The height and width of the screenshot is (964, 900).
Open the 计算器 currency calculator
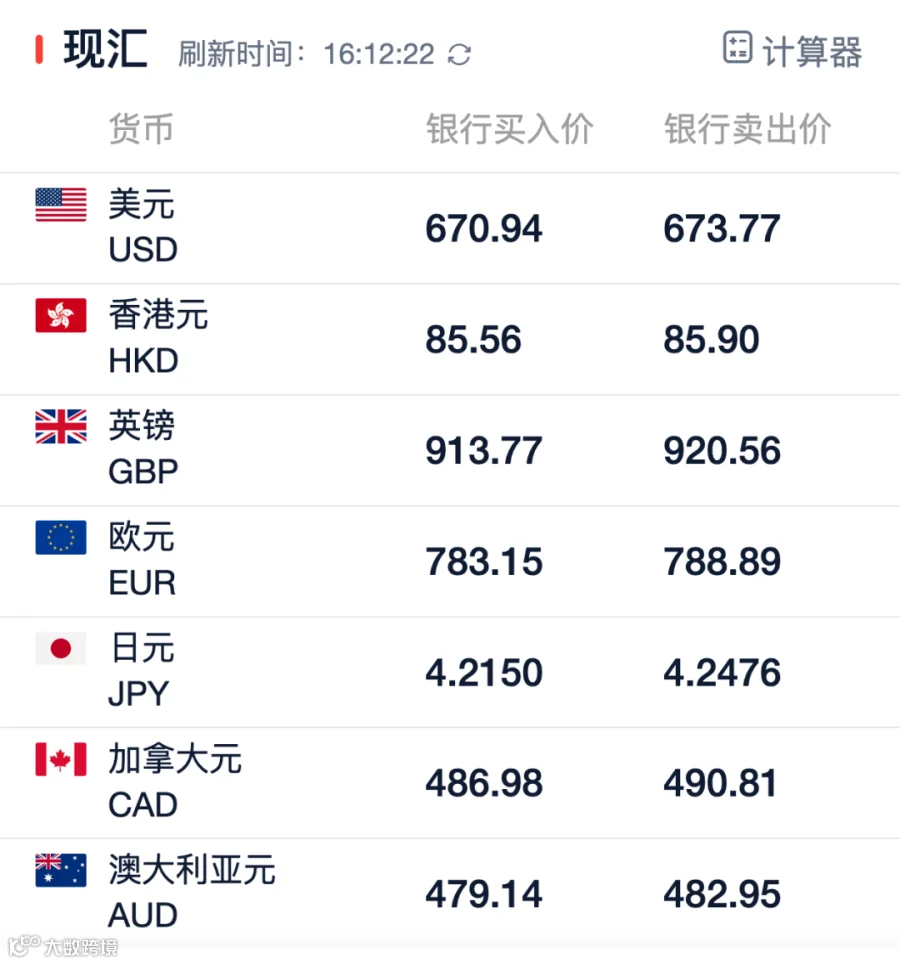(x=792, y=50)
